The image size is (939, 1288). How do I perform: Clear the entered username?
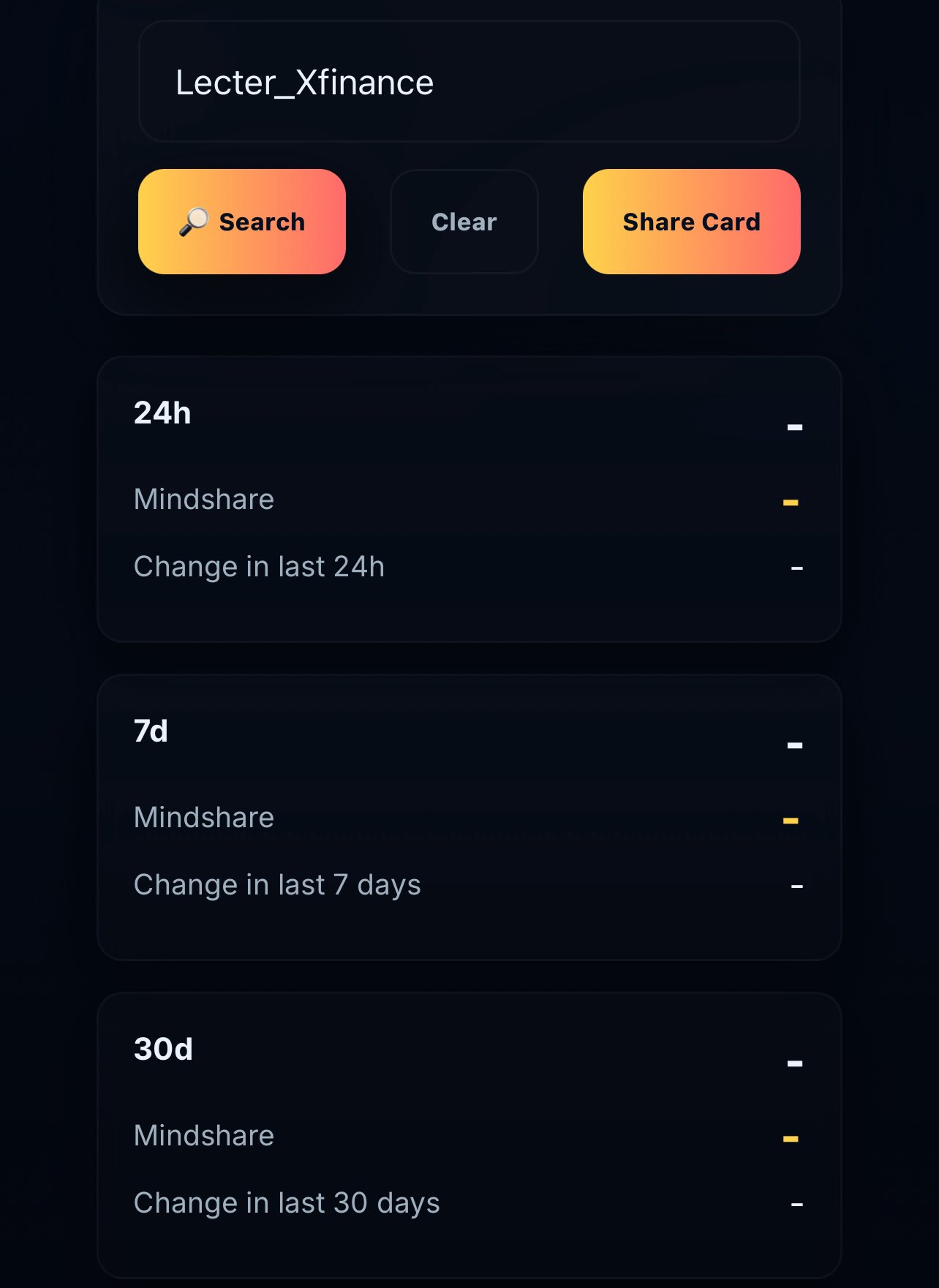(464, 222)
